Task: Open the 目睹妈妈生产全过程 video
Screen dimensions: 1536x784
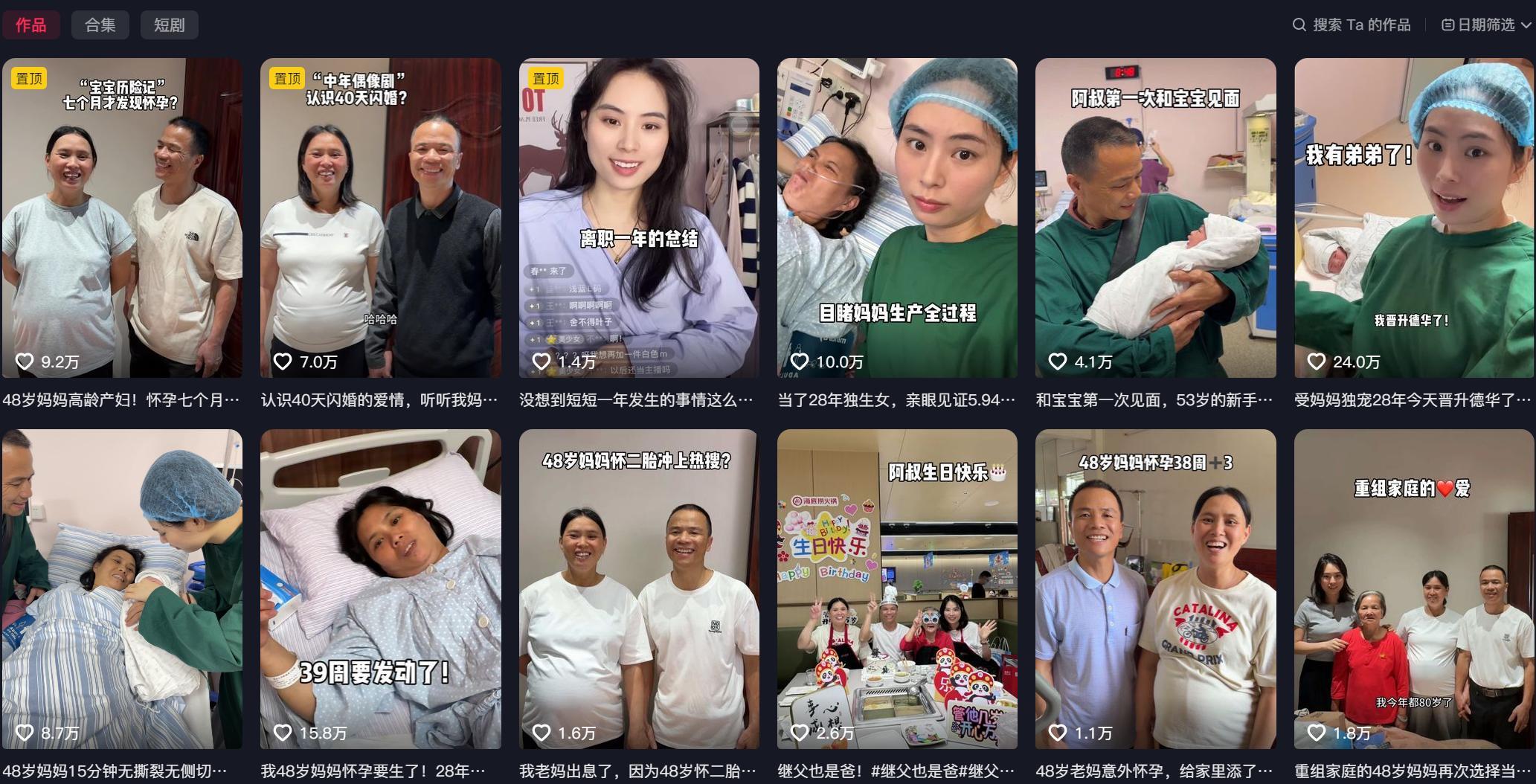Action: pyautogui.click(x=897, y=217)
